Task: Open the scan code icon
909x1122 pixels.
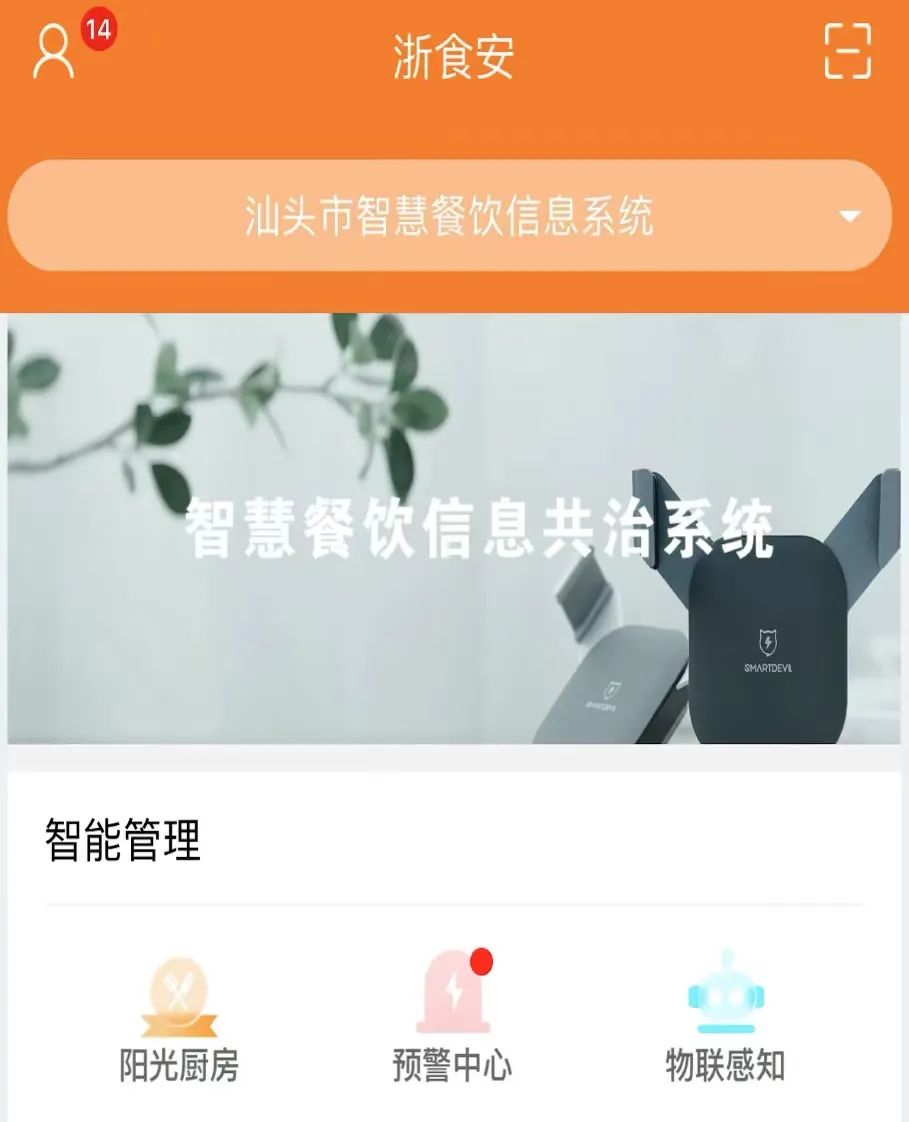Action: 847,51
